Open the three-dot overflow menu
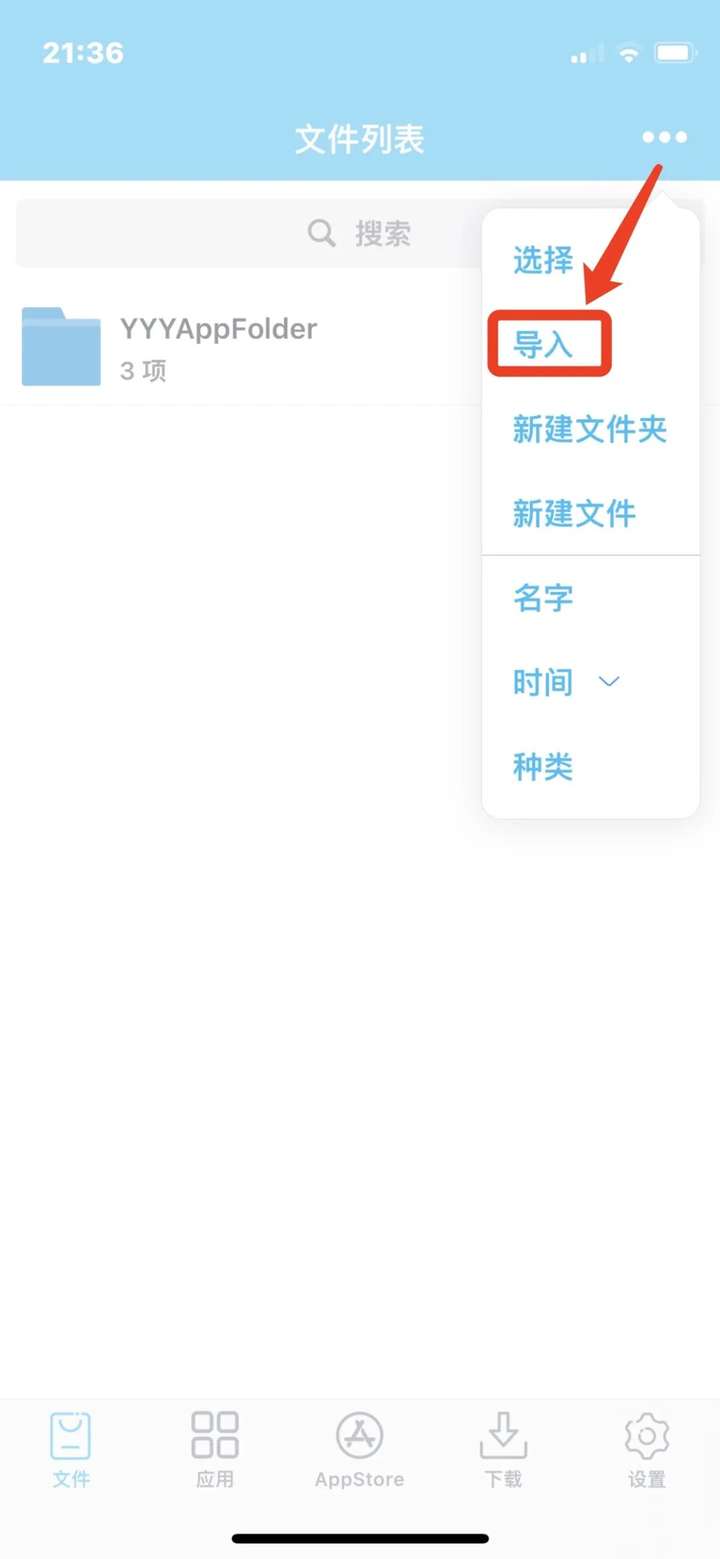Viewport: 720px width, 1559px height. pos(665,137)
